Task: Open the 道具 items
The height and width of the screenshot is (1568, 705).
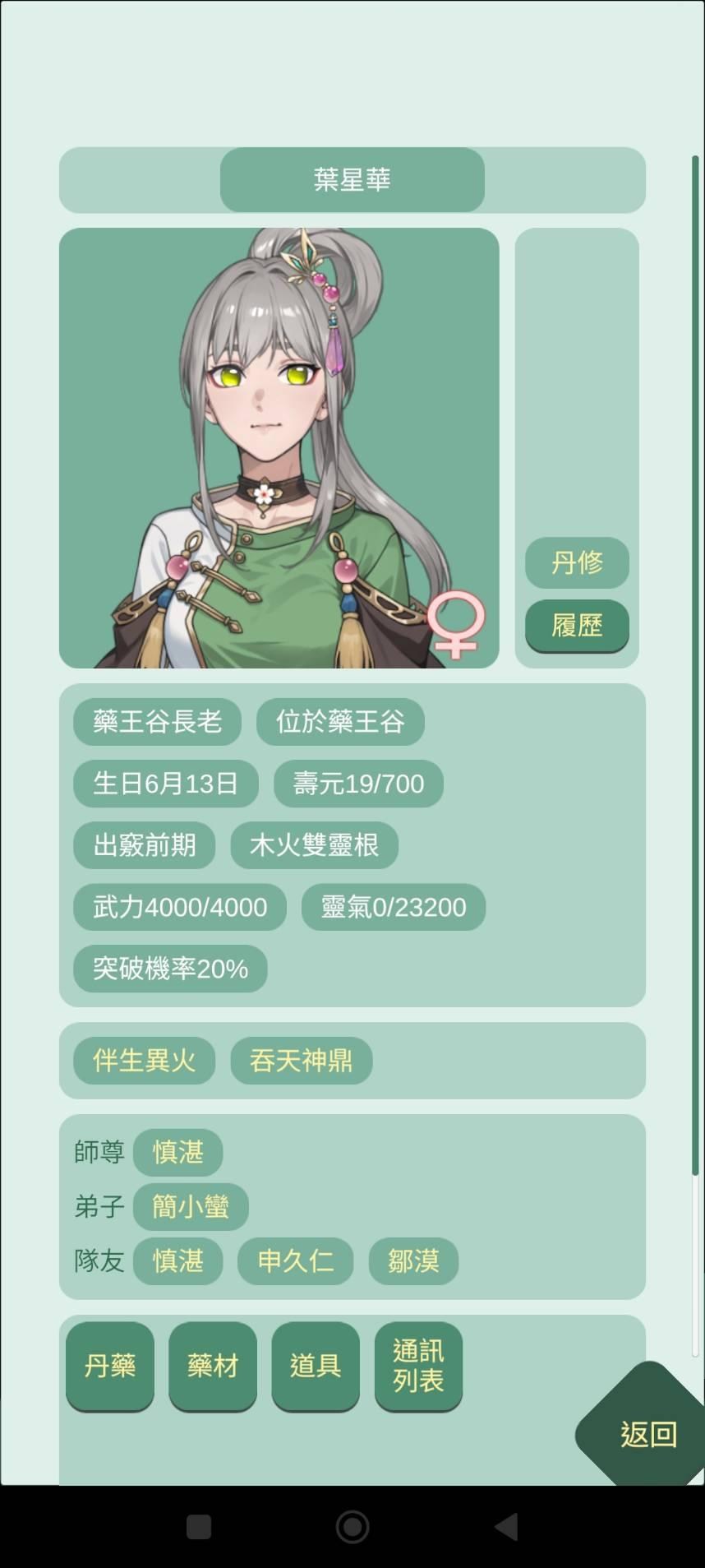Action: [x=316, y=1366]
